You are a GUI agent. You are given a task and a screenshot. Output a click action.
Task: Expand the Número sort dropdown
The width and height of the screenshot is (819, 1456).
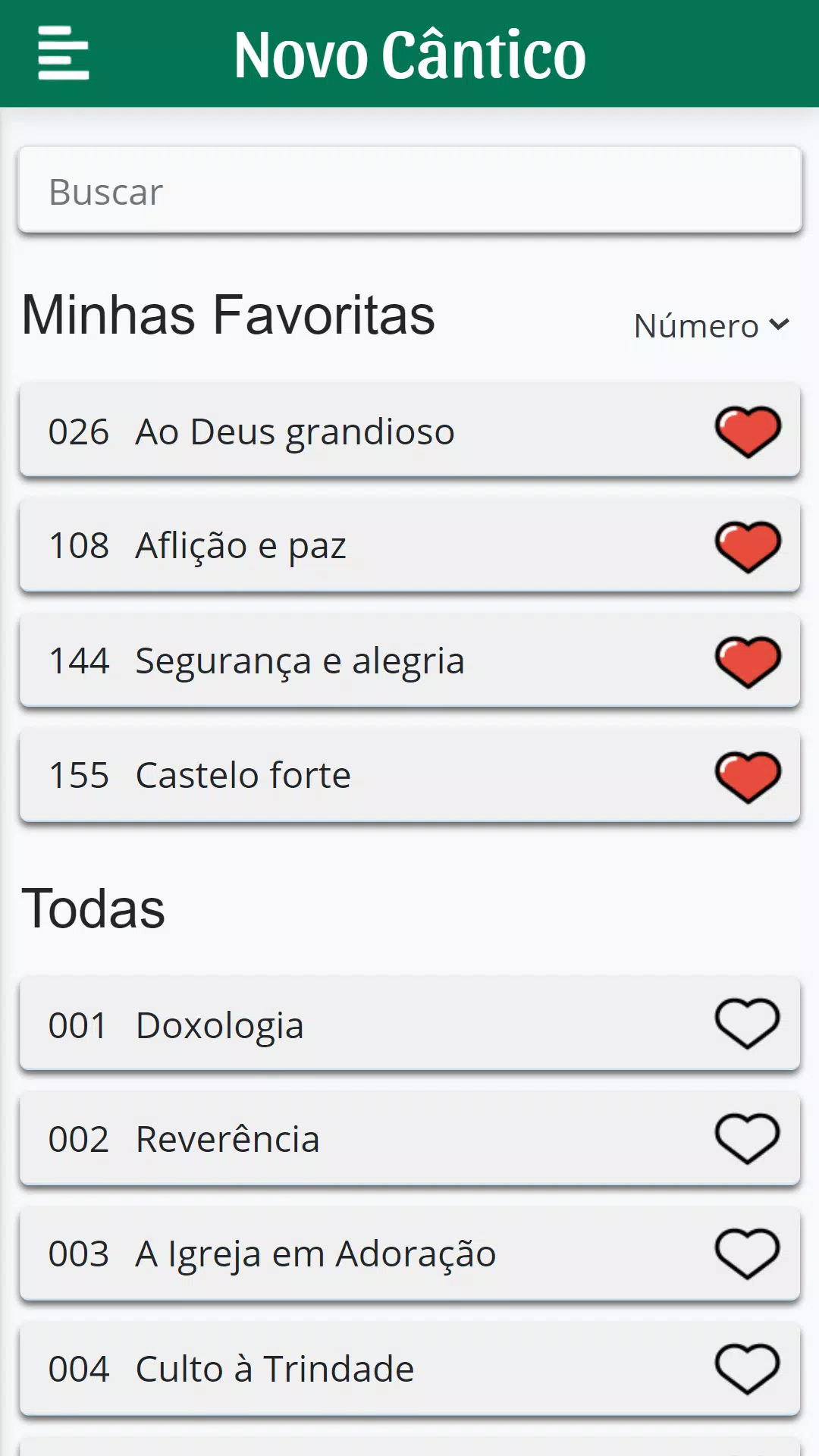click(x=712, y=326)
